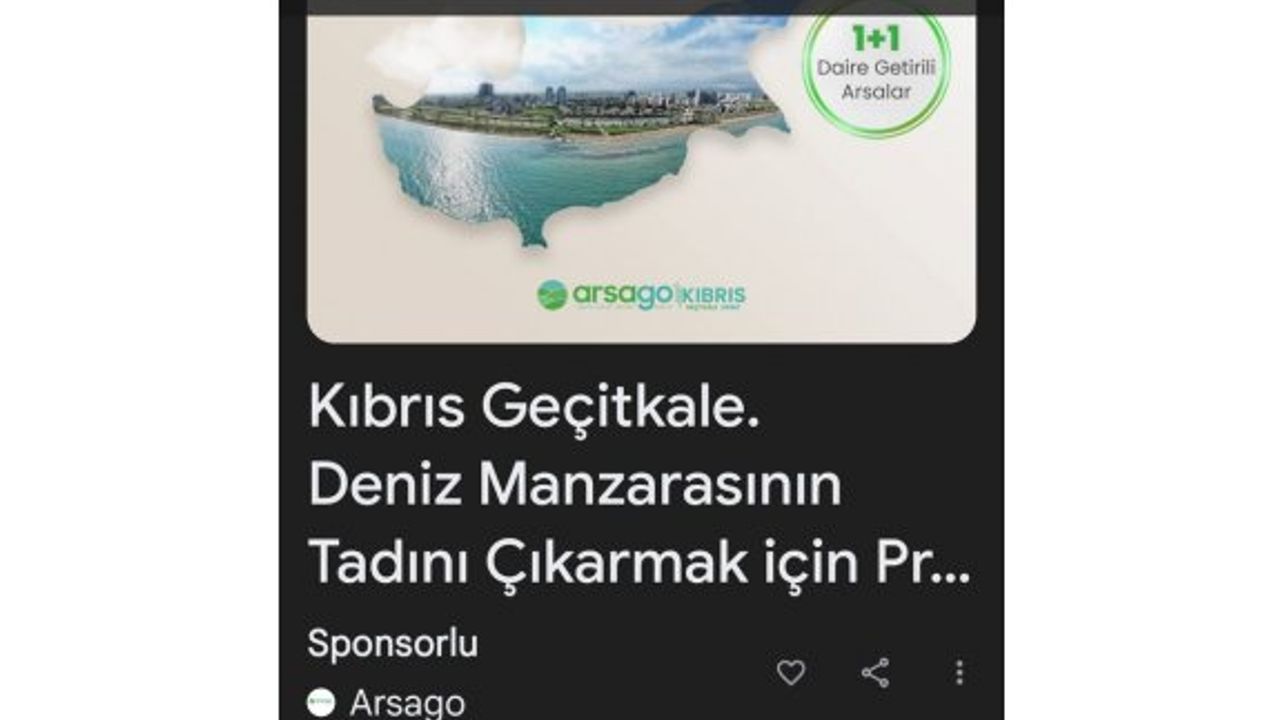Like the Arsago sponsored post
The width and height of the screenshot is (1280, 720).
coord(790,673)
